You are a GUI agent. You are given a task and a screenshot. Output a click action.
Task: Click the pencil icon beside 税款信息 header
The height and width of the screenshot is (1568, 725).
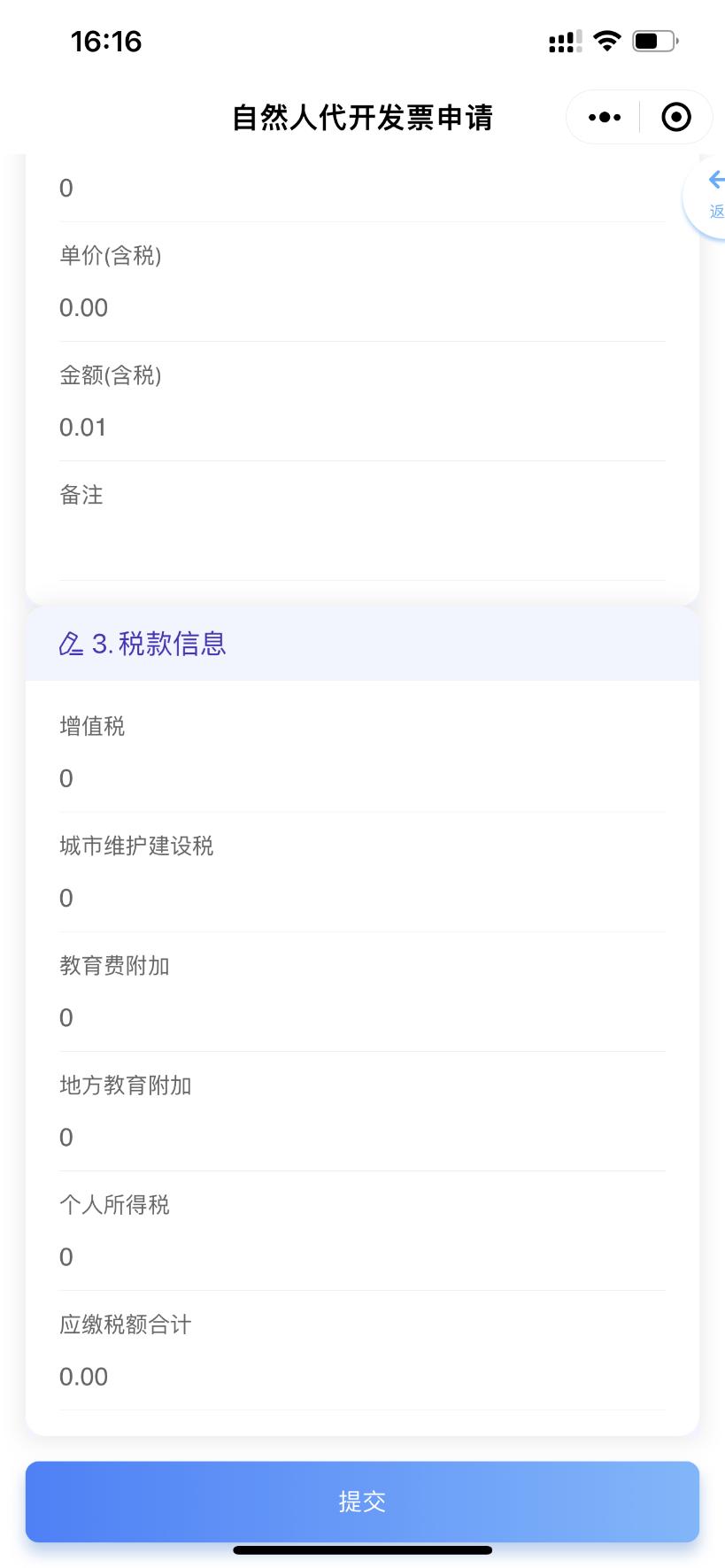70,644
